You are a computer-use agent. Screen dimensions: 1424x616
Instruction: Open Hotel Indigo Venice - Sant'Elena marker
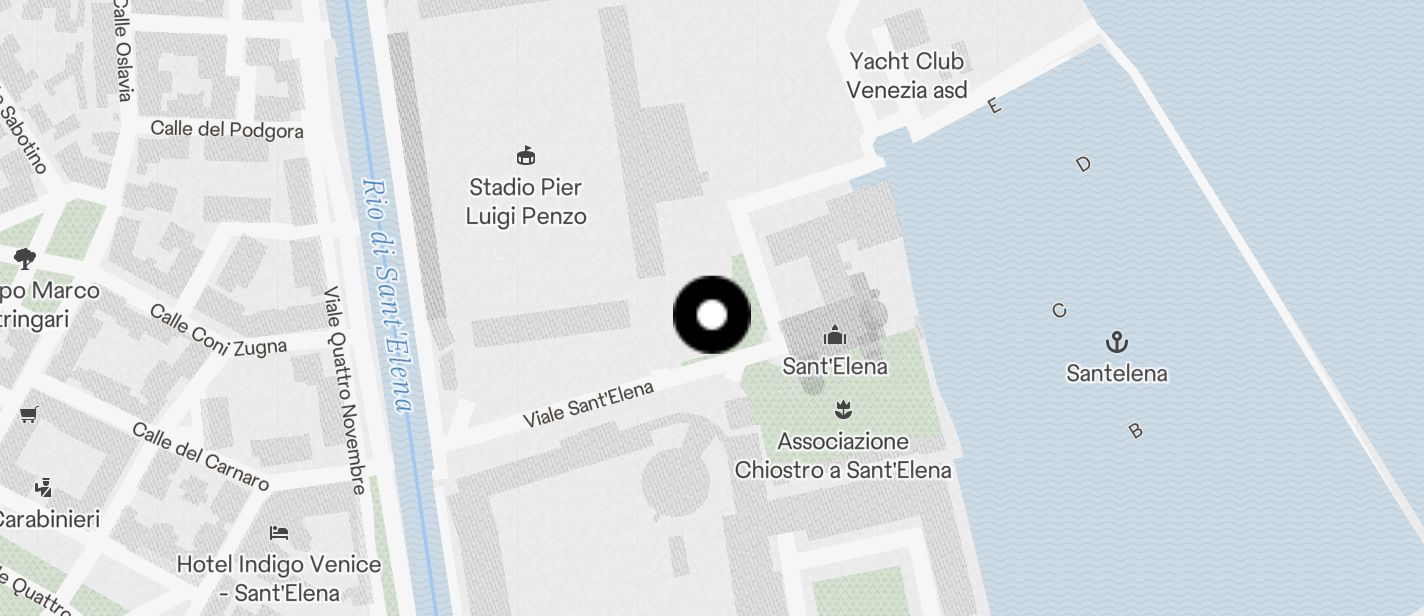coord(279,533)
